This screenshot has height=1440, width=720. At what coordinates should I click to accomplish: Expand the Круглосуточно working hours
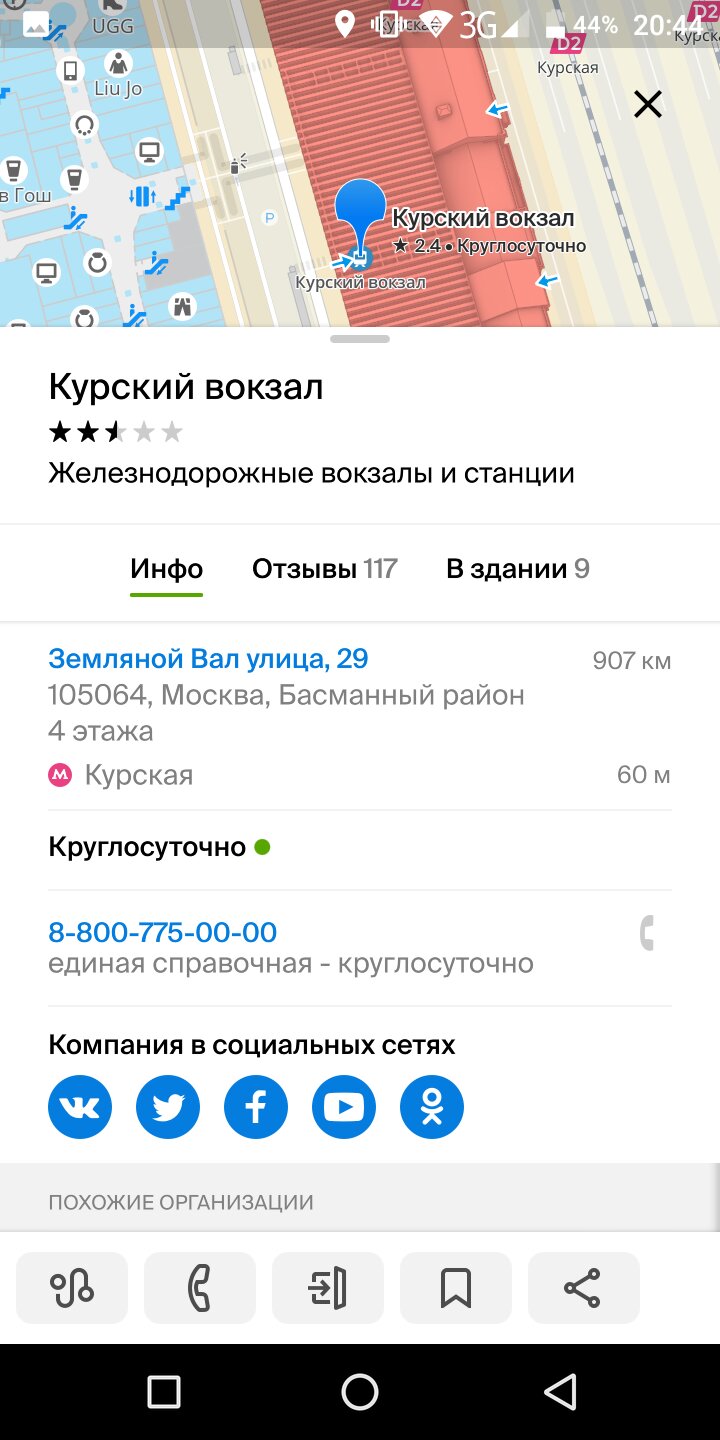pos(360,847)
